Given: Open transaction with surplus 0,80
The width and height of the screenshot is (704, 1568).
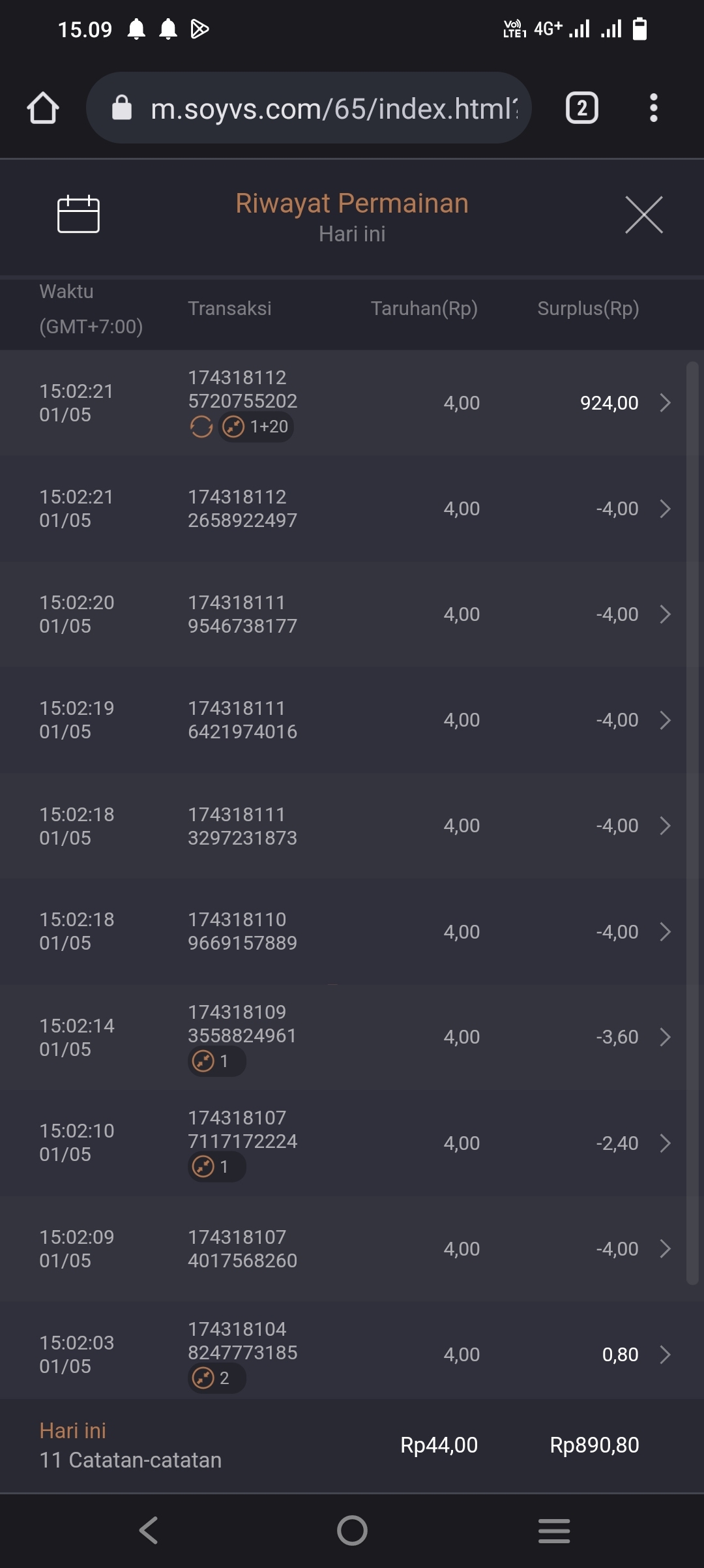Looking at the screenshot, I should (x=664, y=1355).
